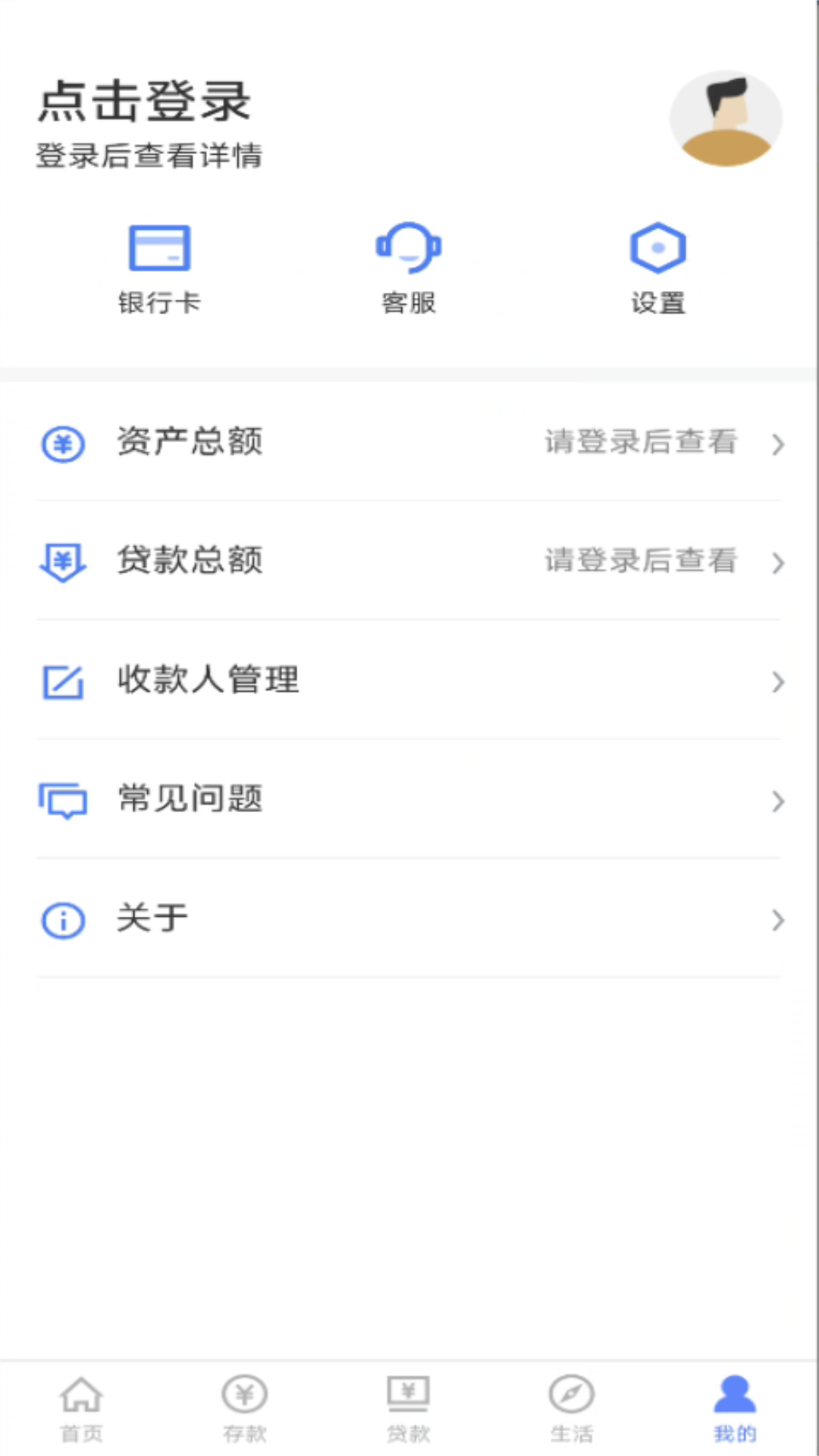This screenshot has width=819, height=1456.
Task: Contact 客服 customer service
Action: click(409, 268)
